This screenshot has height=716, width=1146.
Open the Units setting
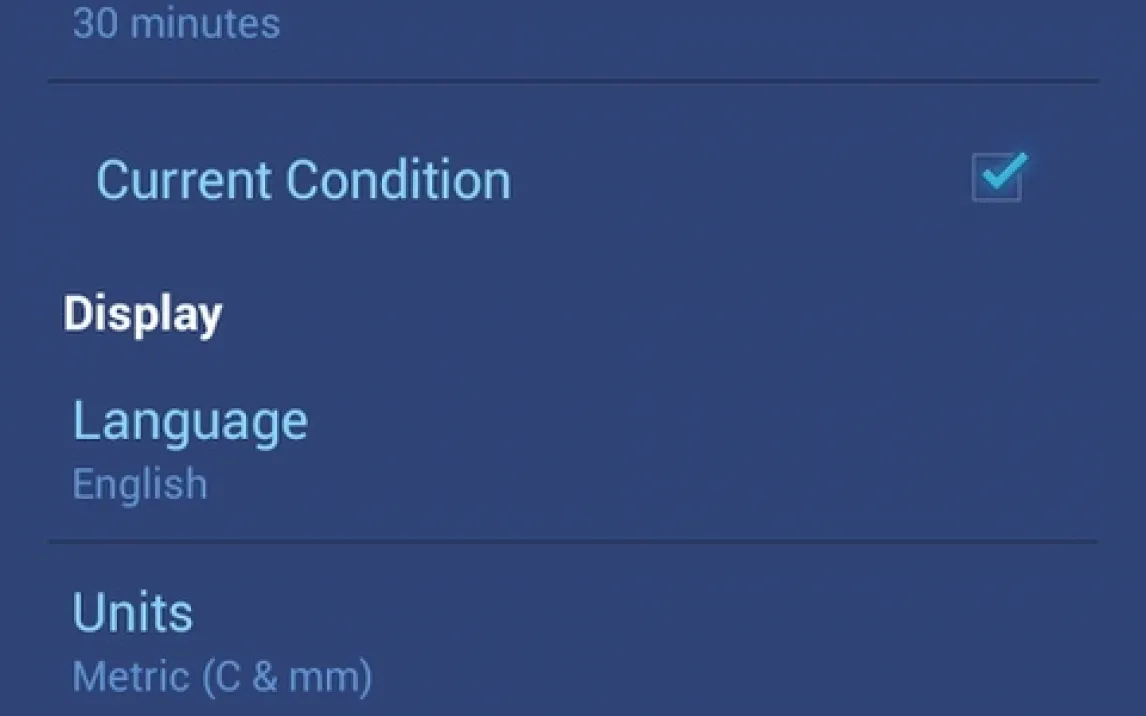click(220, 640)
